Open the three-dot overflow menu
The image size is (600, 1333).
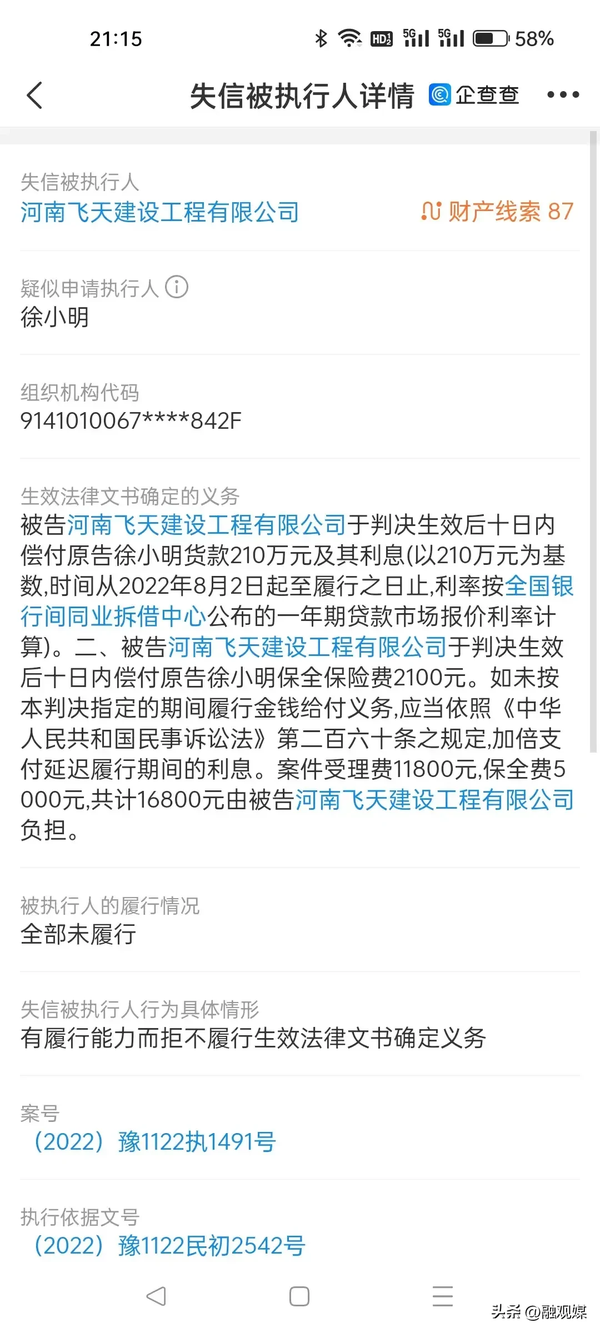(563, 95)
